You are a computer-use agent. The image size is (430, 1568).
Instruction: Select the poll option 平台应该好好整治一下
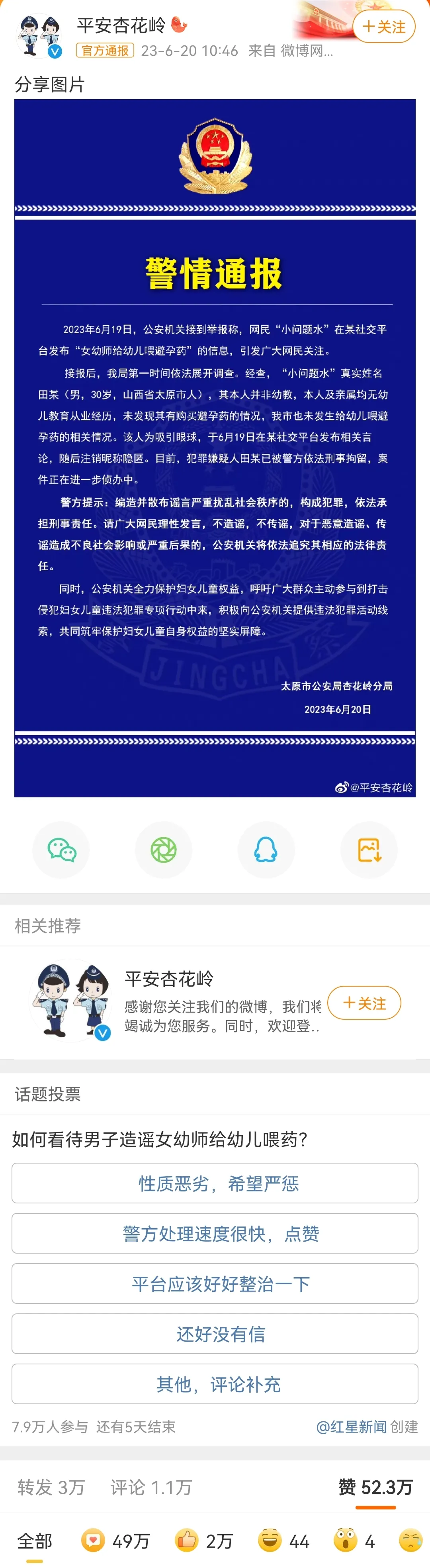point(215,1284)
